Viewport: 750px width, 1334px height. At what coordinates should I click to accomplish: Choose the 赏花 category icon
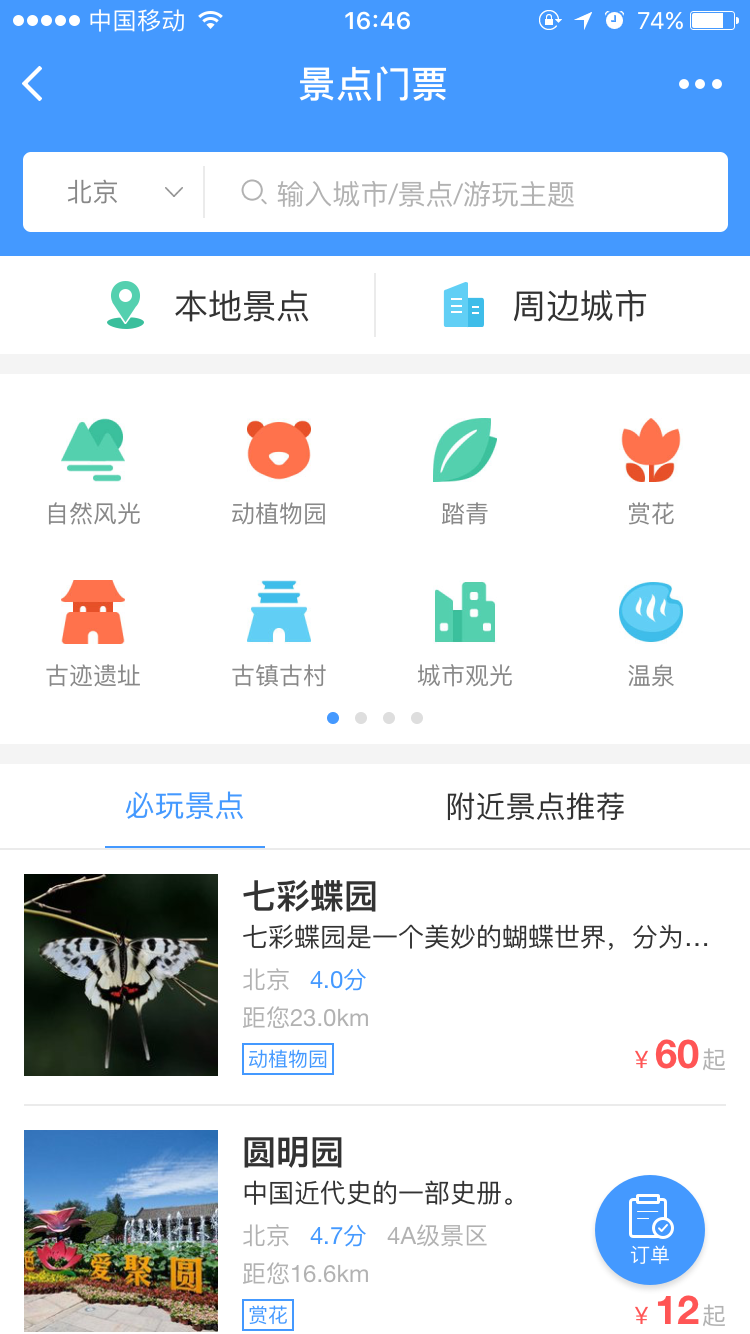click(651, 452)
